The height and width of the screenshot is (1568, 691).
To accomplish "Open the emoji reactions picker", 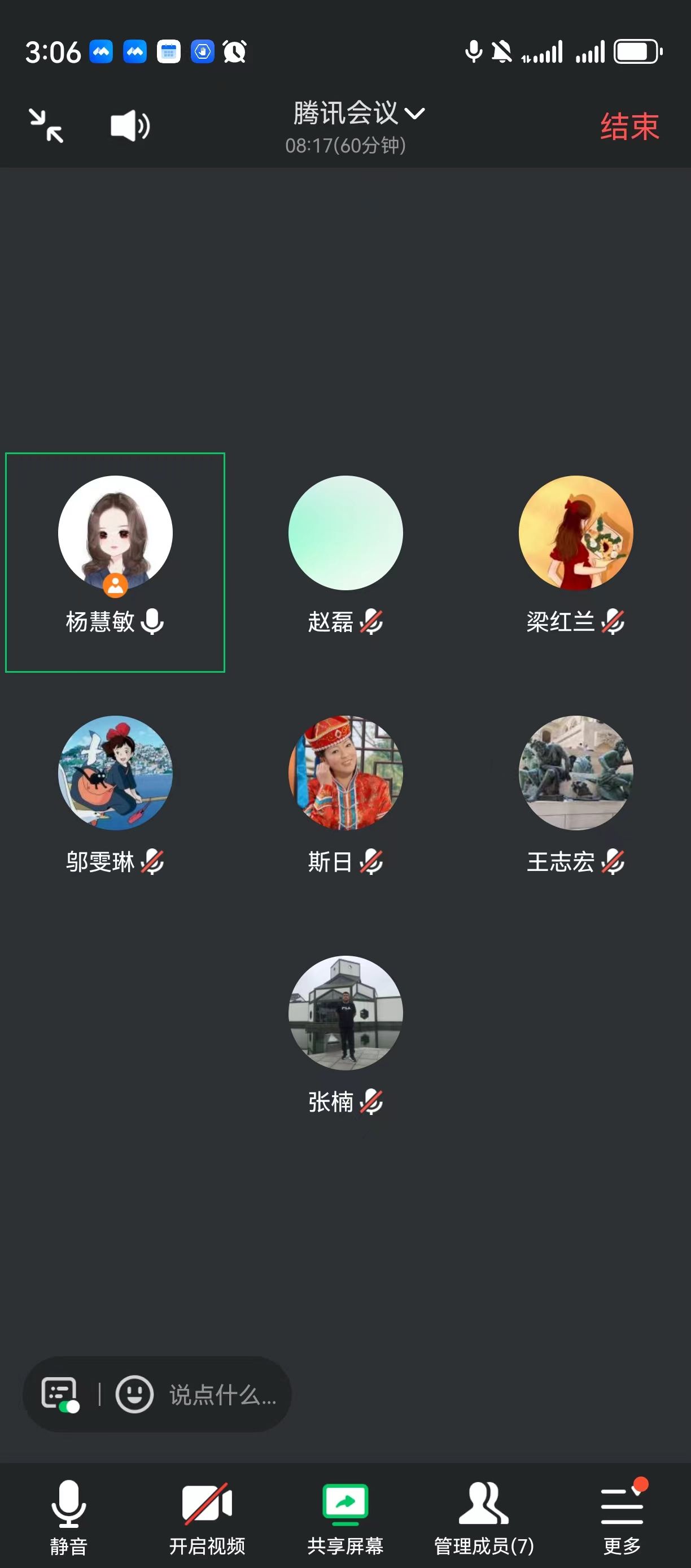I will pyautogui.click(x=134, y=1394).
